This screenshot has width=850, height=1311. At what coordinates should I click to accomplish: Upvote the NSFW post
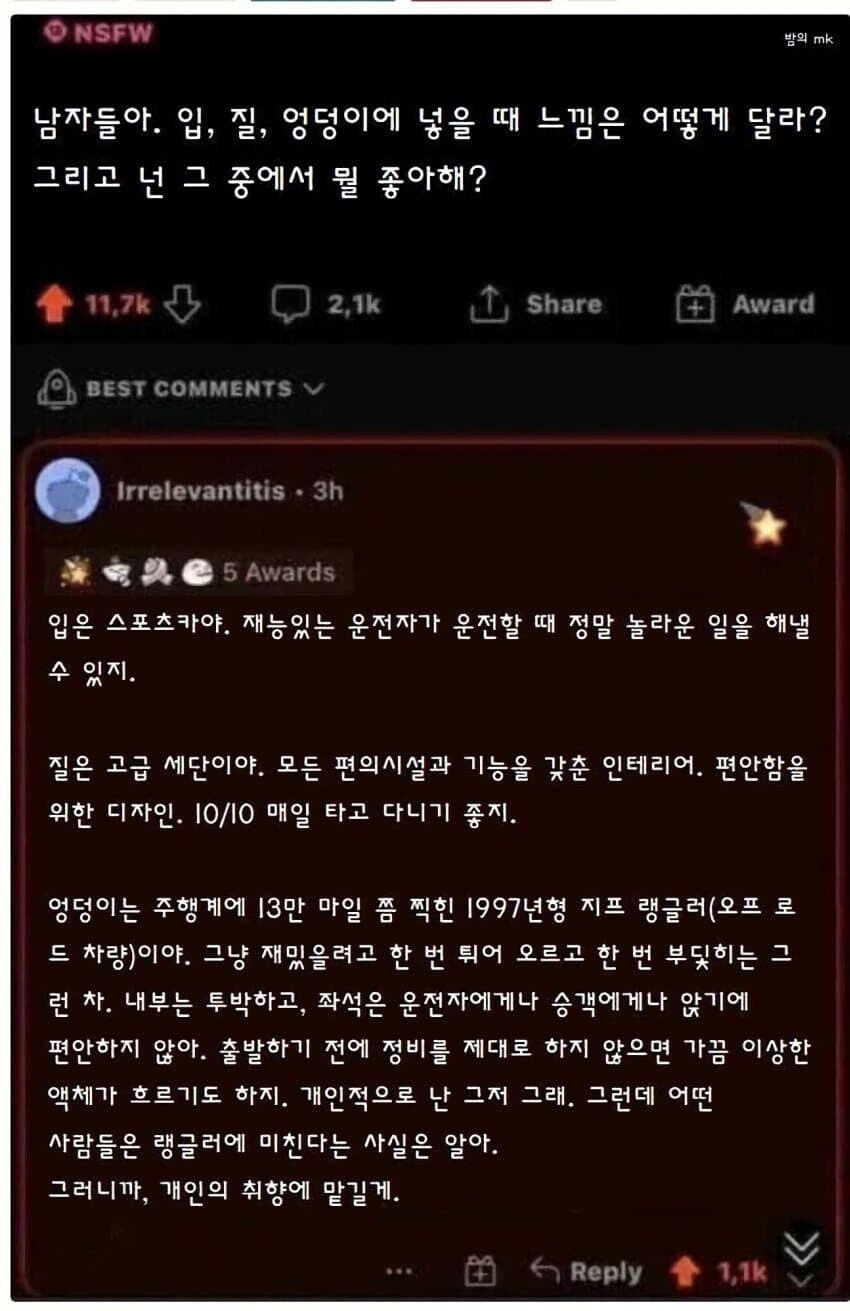57,306
